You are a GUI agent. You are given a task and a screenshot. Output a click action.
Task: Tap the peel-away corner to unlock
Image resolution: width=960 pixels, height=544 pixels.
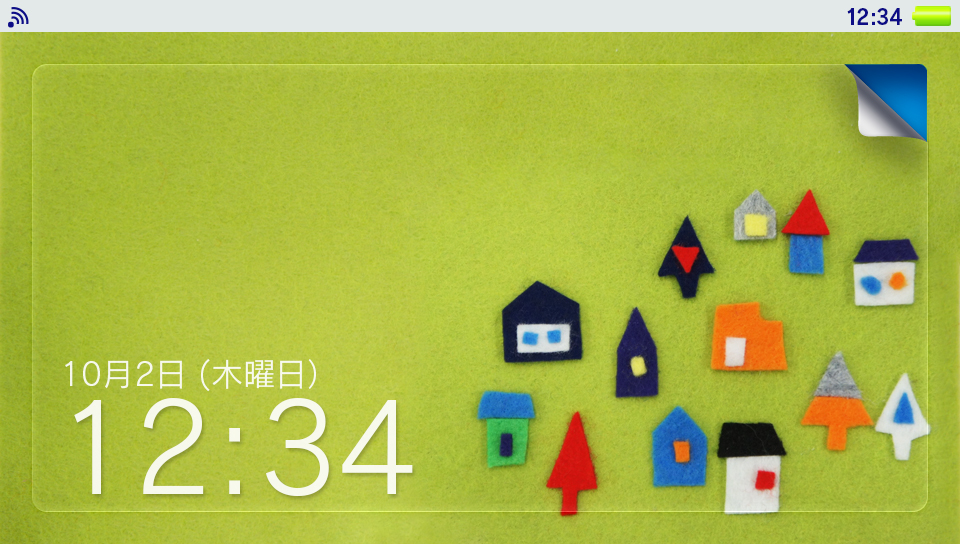tap(886, 102)
